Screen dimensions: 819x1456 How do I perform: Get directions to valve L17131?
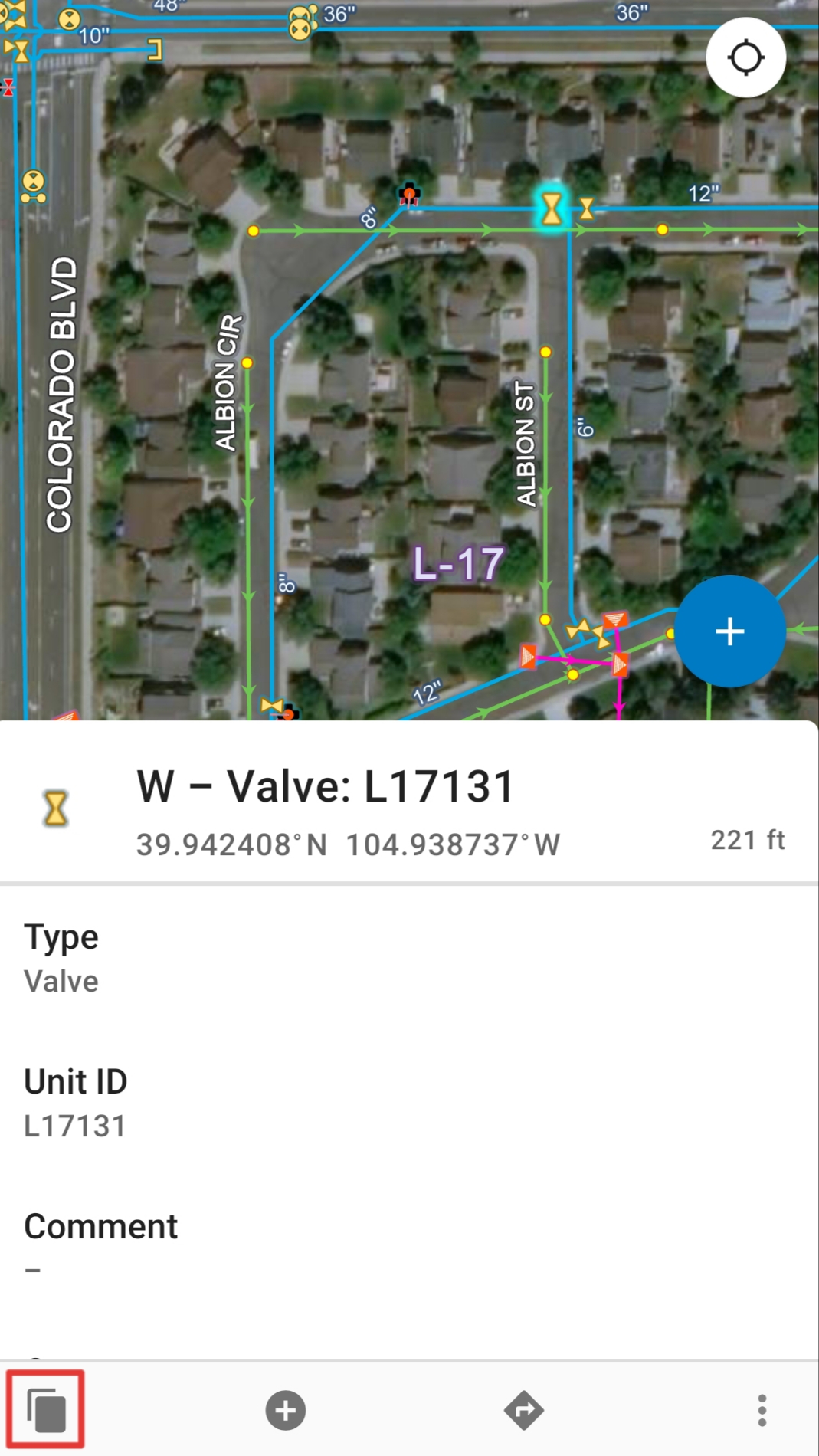click(x=524, y=1410)
